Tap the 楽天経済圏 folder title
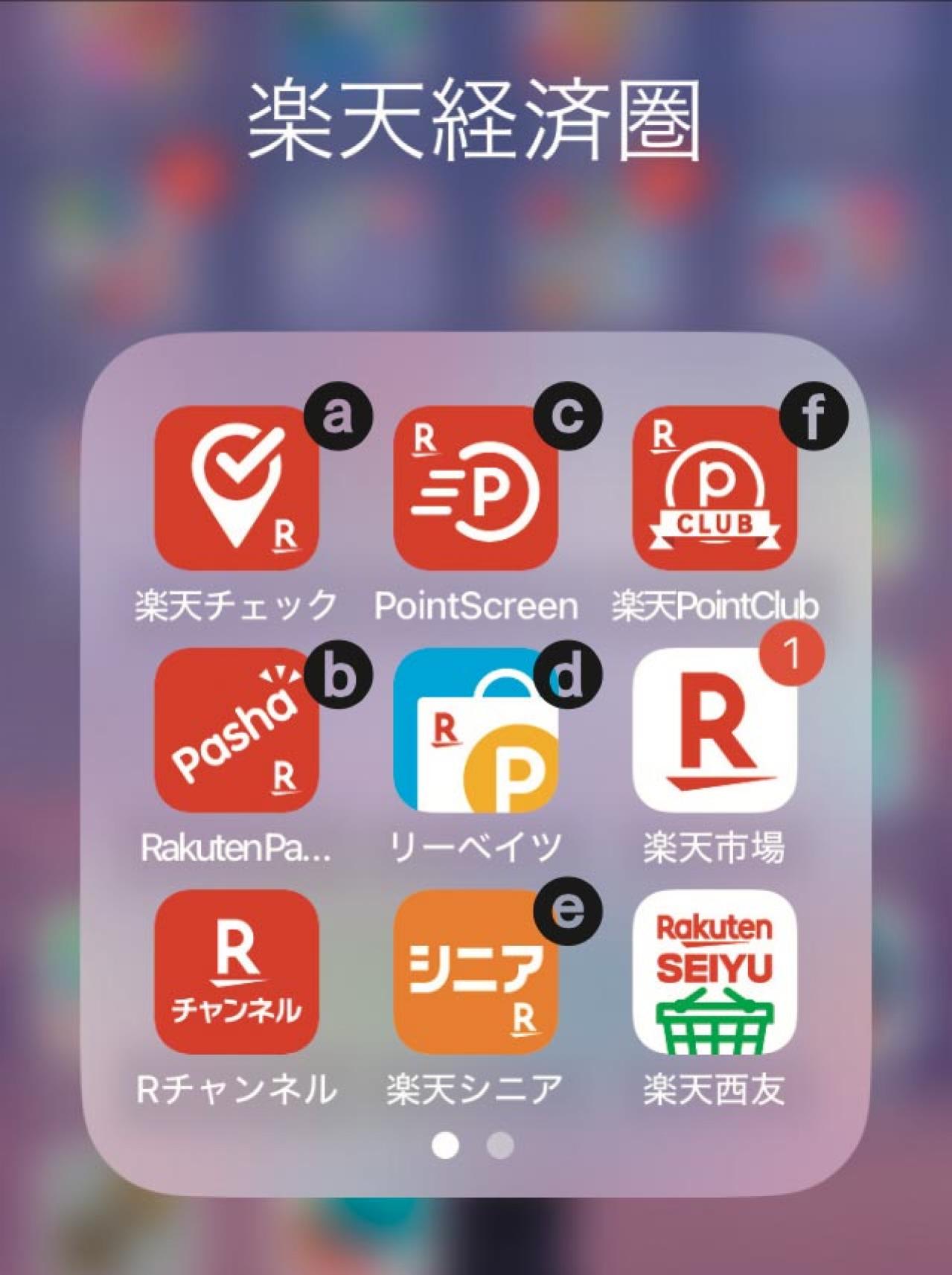Screen dimensions: 952x1275 [474, 119]
